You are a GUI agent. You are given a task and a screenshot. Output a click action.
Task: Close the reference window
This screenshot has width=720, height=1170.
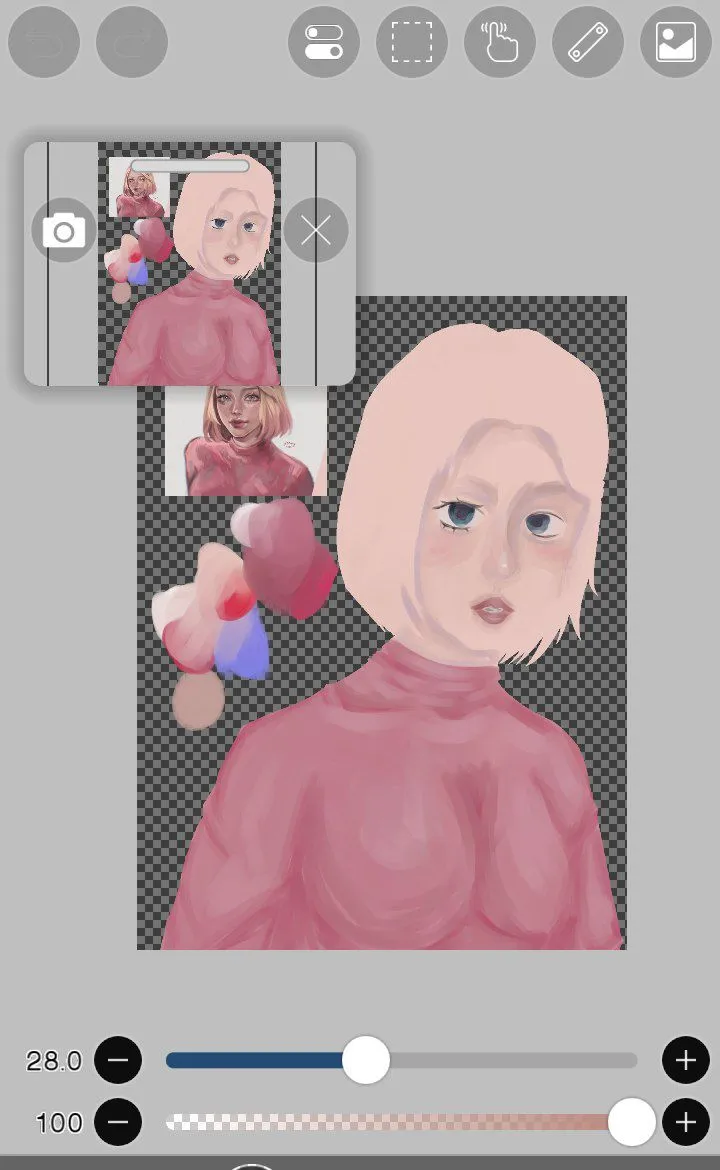click(316, 231)
